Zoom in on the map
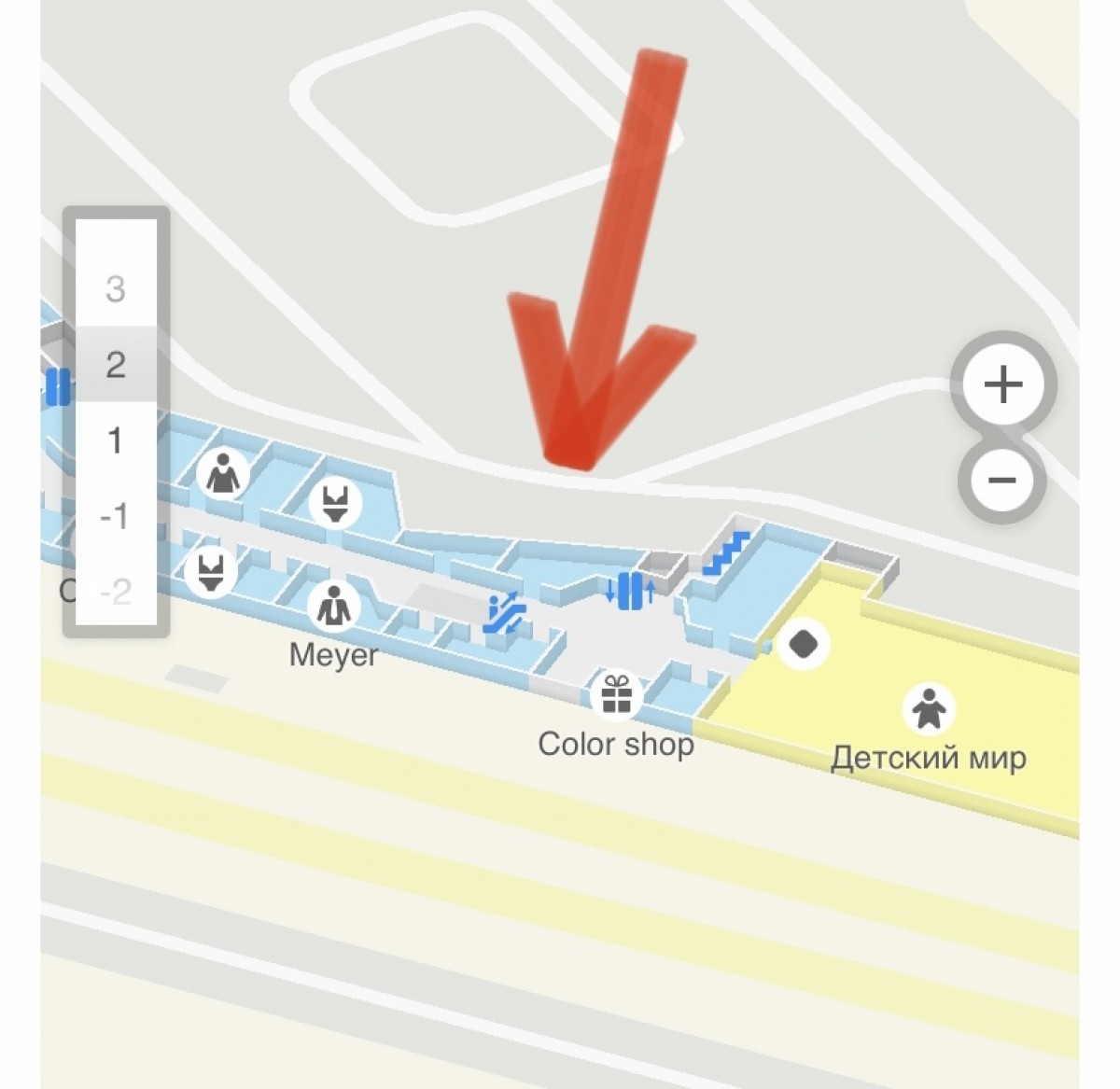 [x=1003, y=384]
